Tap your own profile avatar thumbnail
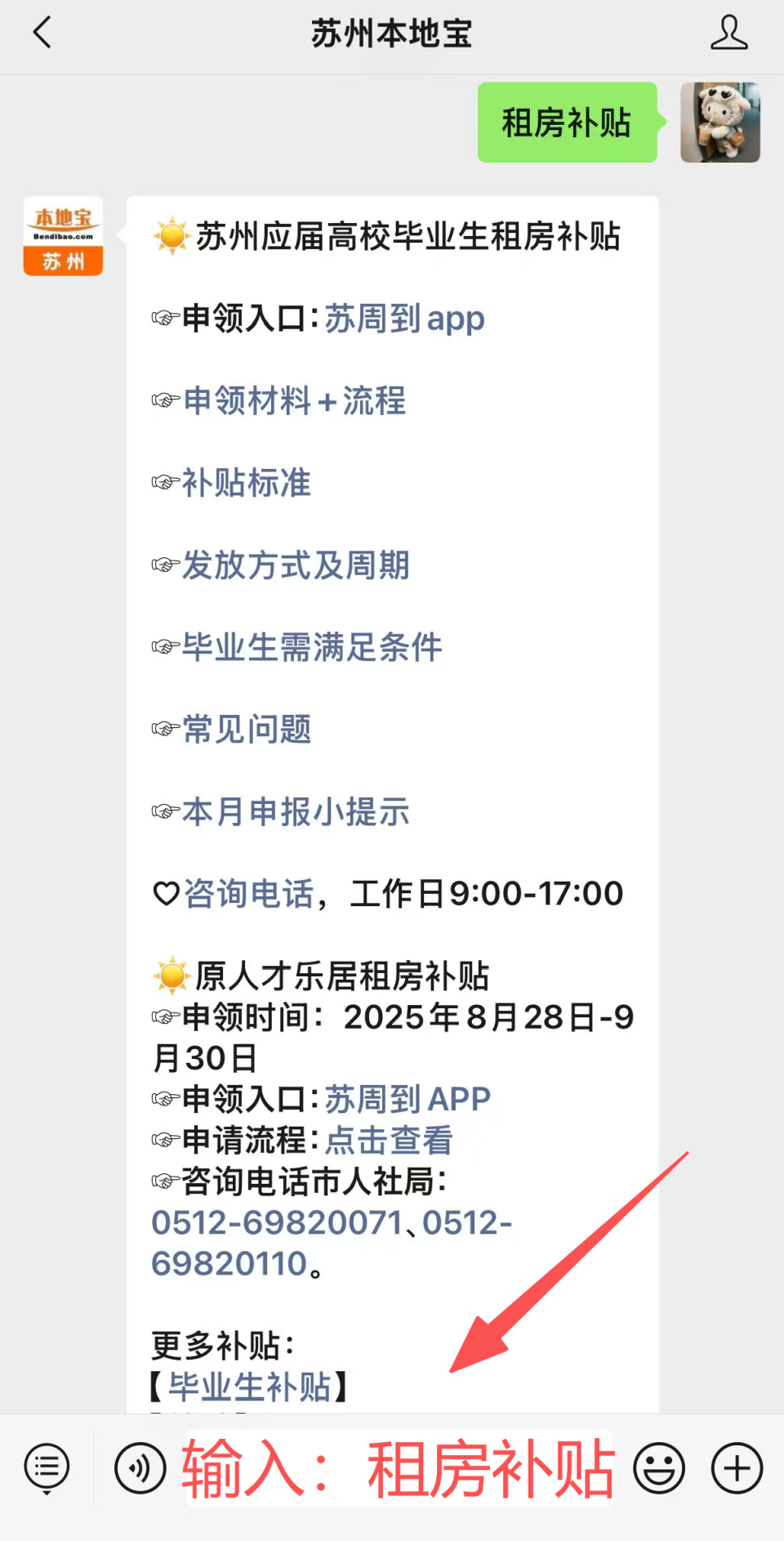784x1541 pixels. 720,123
